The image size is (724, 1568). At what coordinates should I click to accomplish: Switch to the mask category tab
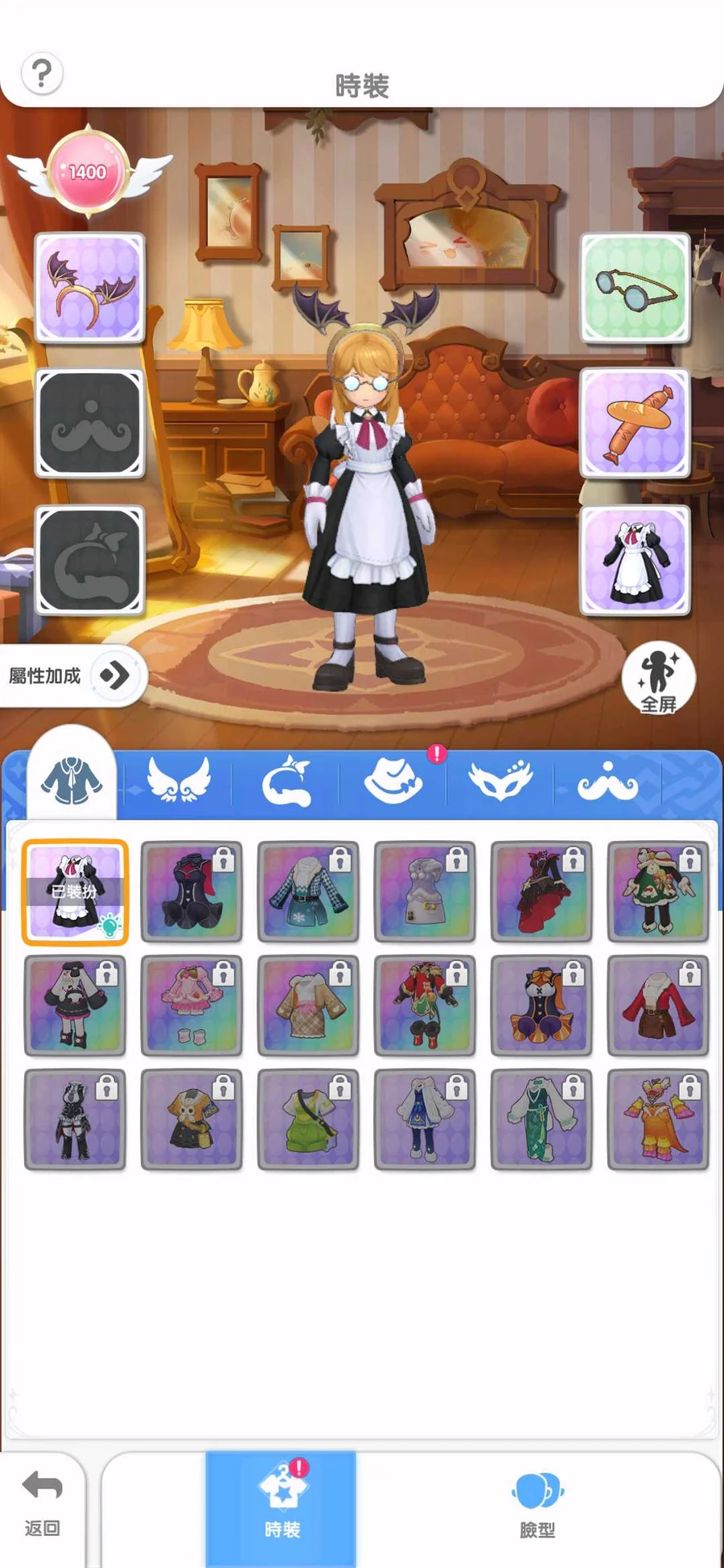pyautogui.click(x=500, y=781)
